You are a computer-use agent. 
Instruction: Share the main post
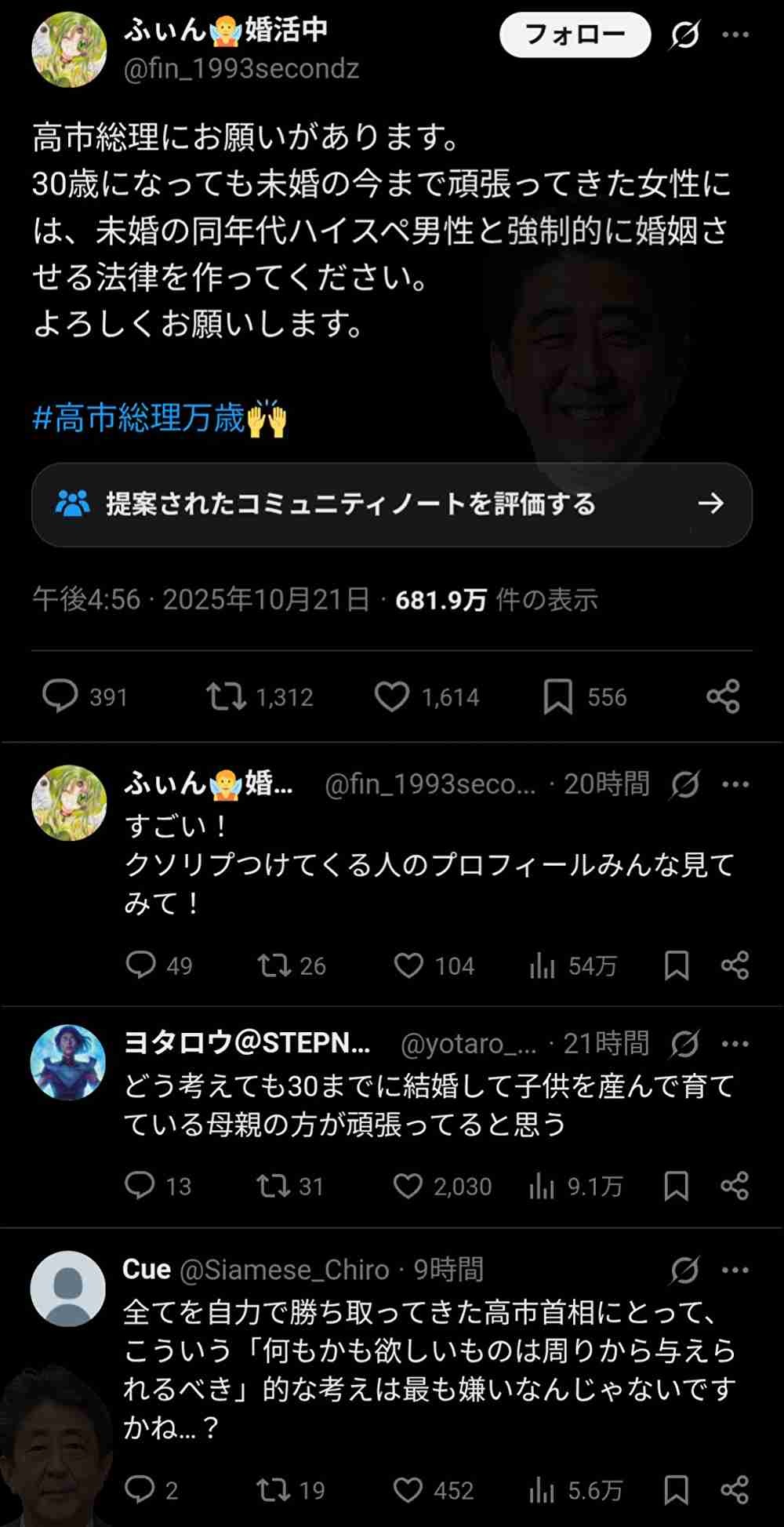tap(722, 696)
